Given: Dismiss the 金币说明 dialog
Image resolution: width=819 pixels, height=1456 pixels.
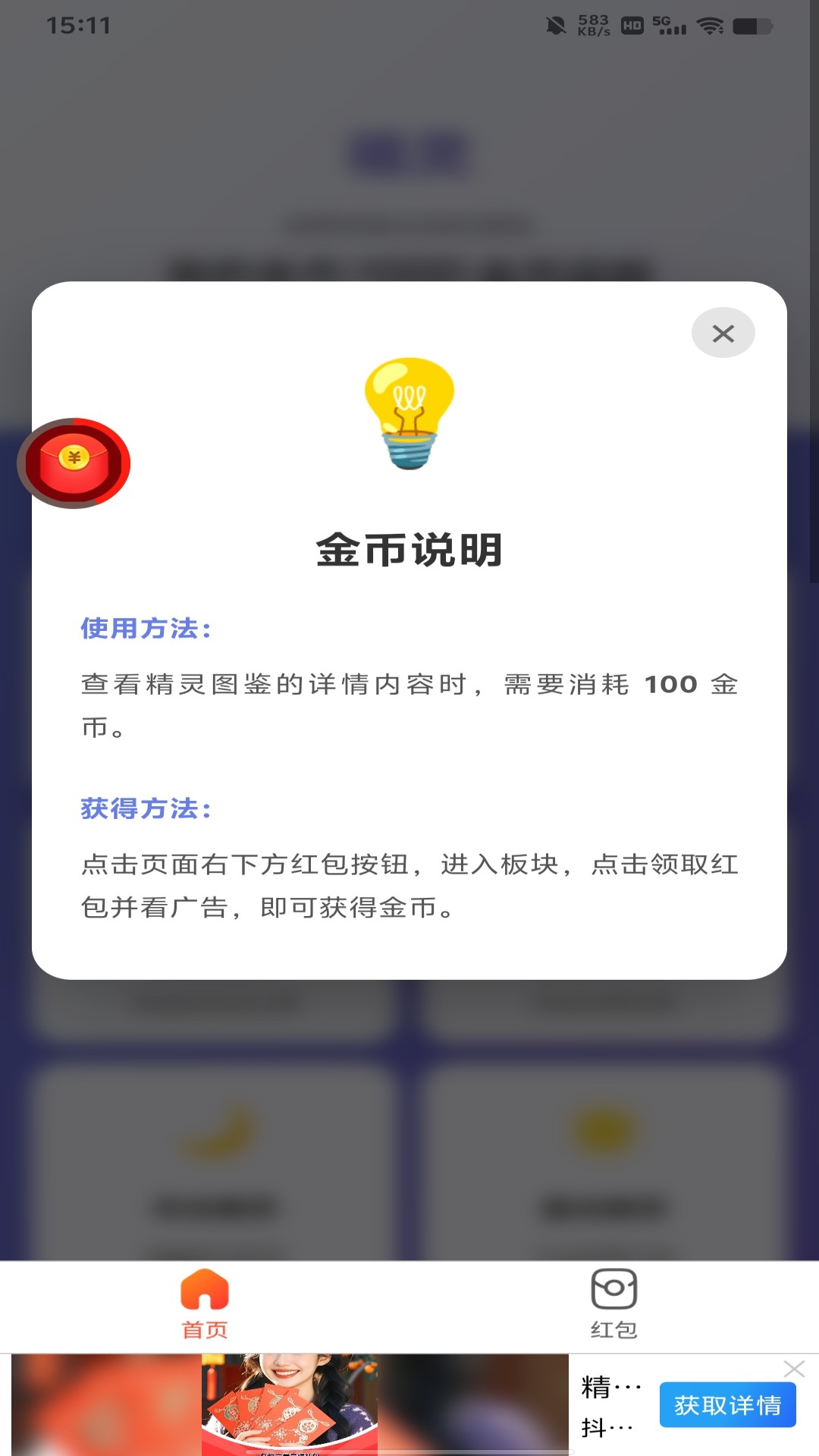Looking at the screenshot, I should 722,332.
